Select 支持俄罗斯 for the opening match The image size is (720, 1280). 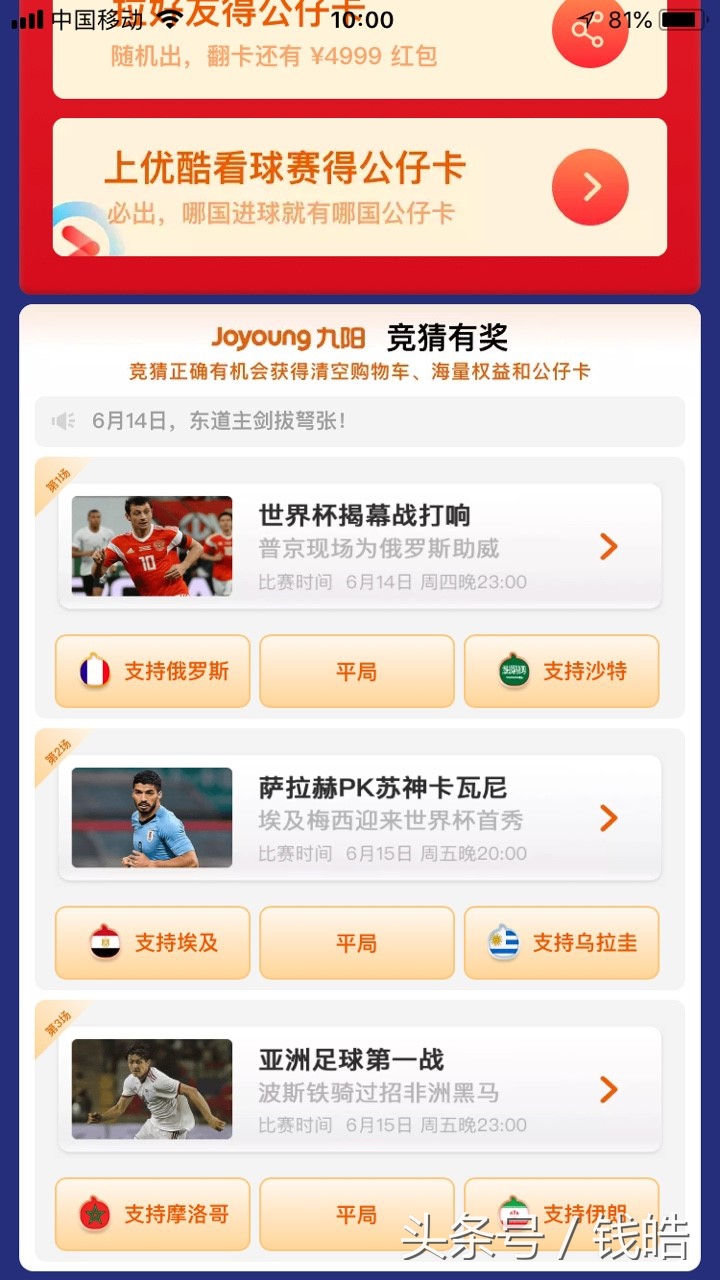(151, 671)
